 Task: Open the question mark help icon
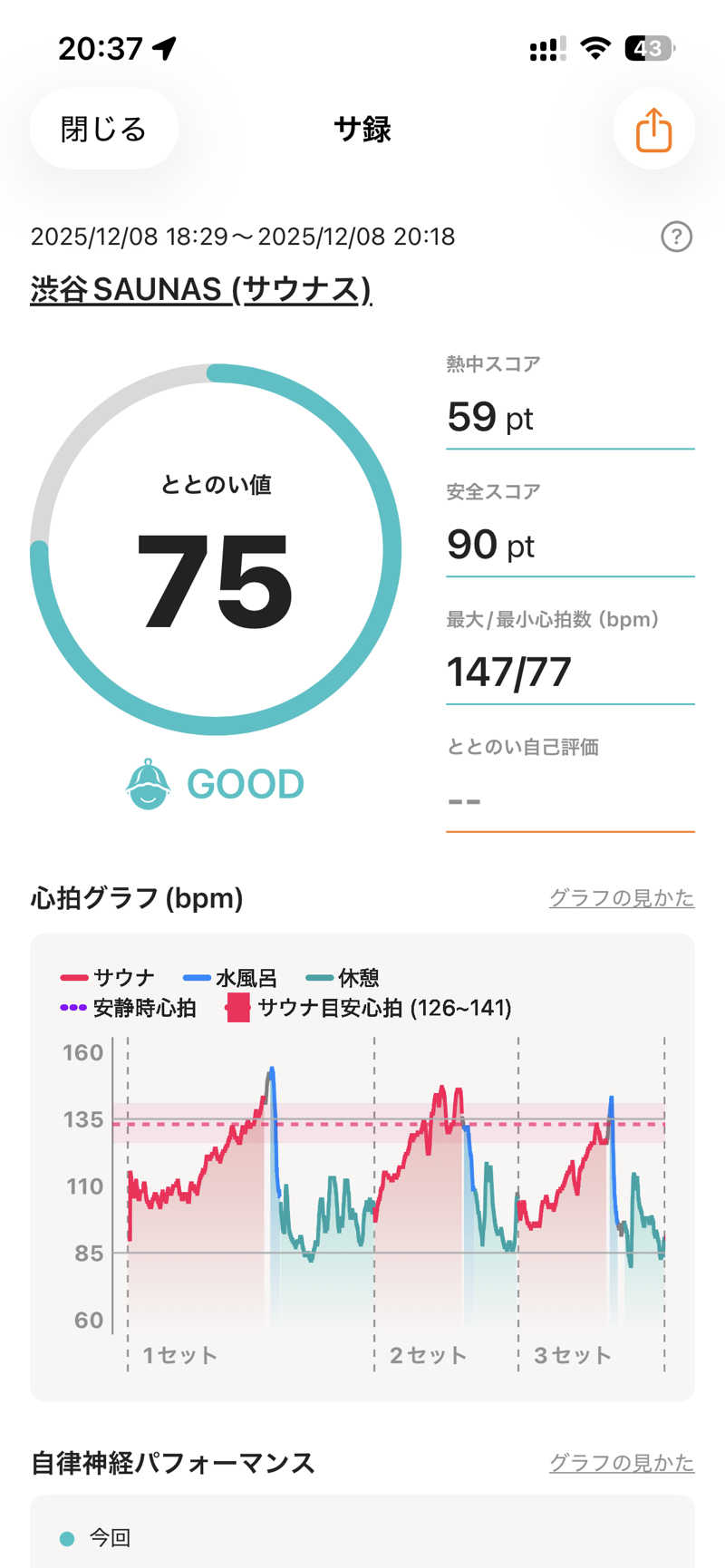click(x=676, y=237)
